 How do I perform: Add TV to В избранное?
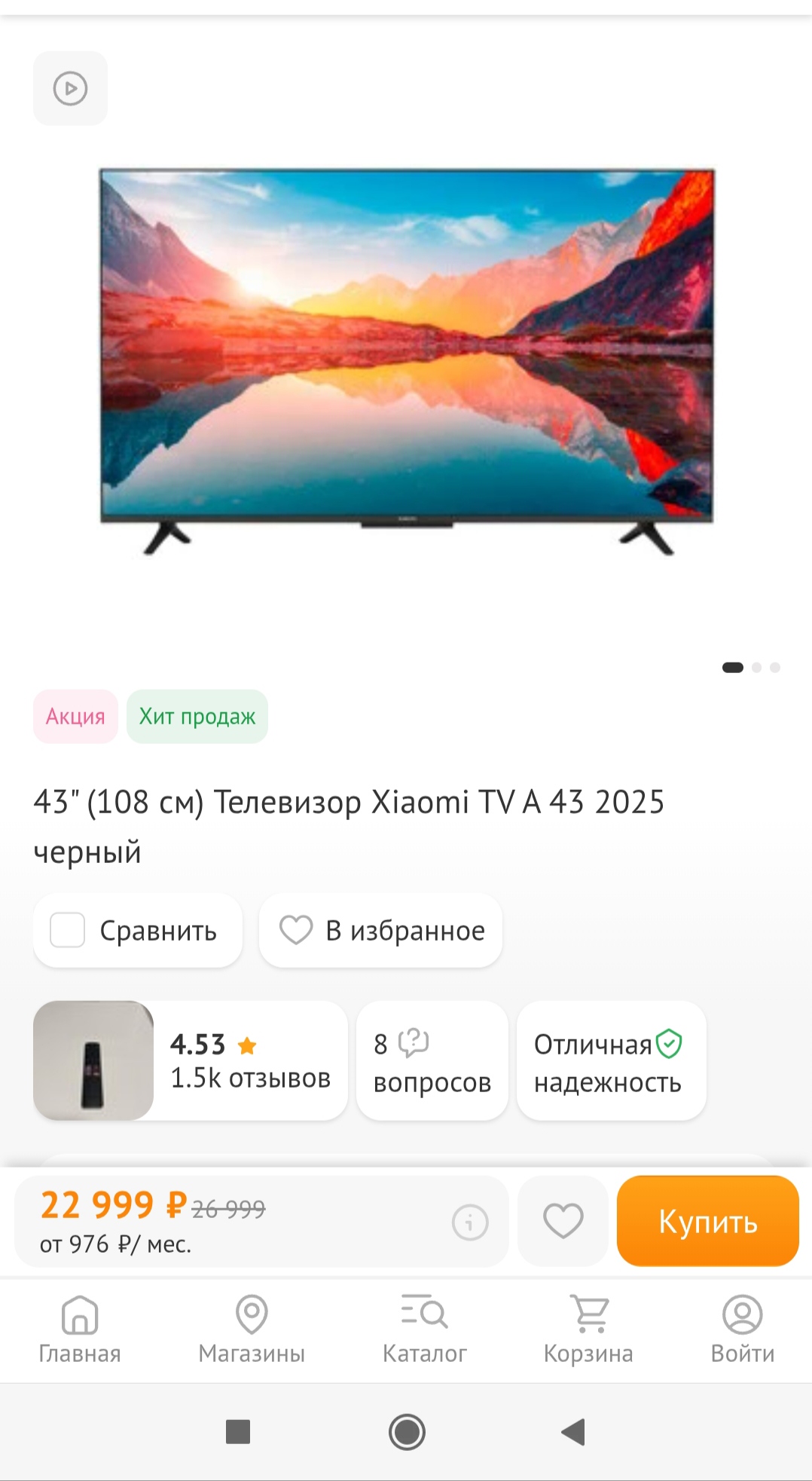(x=381, y=930)
